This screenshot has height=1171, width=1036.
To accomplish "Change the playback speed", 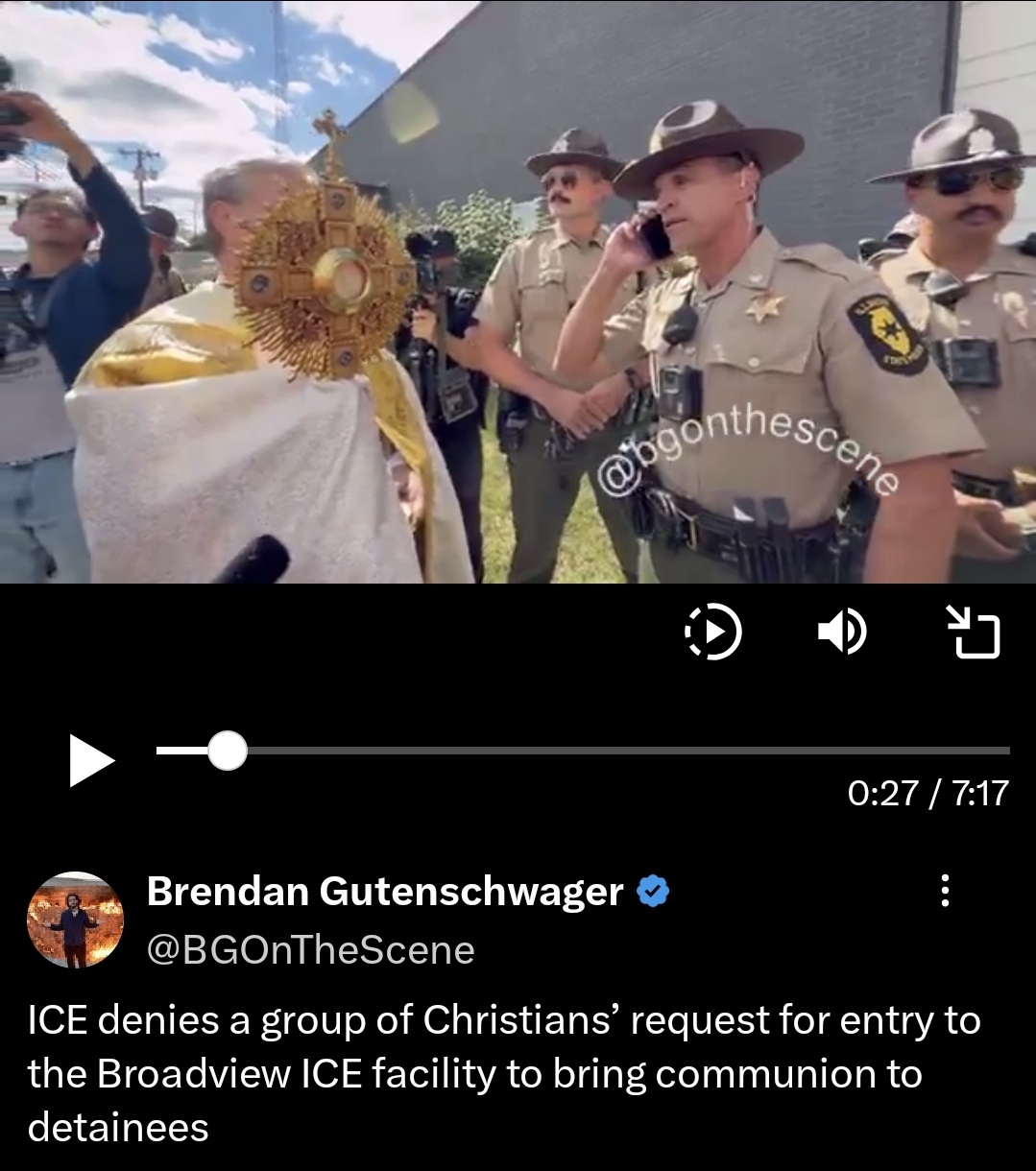I will point(712,633).
